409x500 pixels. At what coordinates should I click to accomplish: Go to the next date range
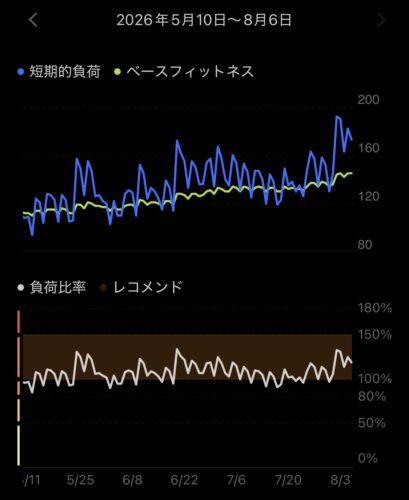coord(381,20)
